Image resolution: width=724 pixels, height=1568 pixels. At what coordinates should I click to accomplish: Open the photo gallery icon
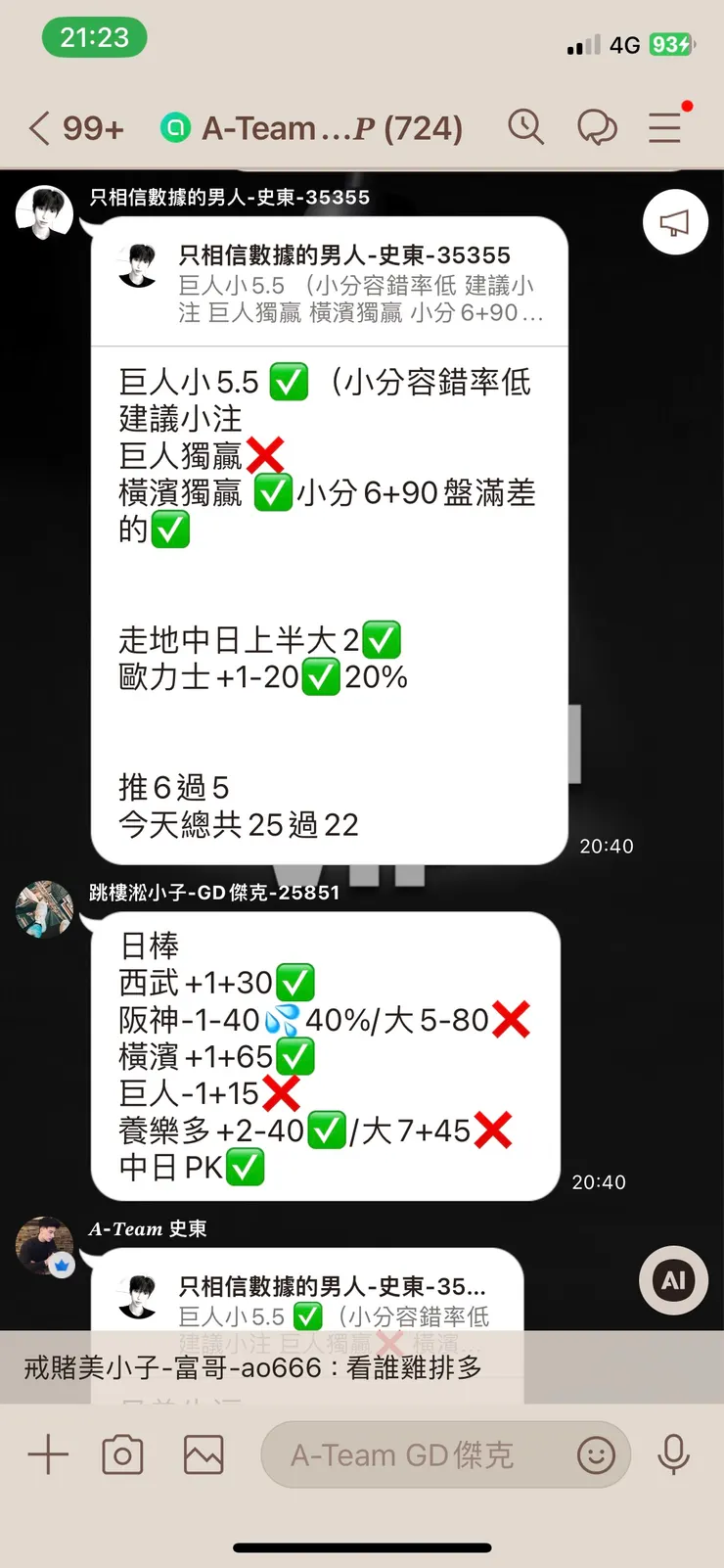point(202,1454)
